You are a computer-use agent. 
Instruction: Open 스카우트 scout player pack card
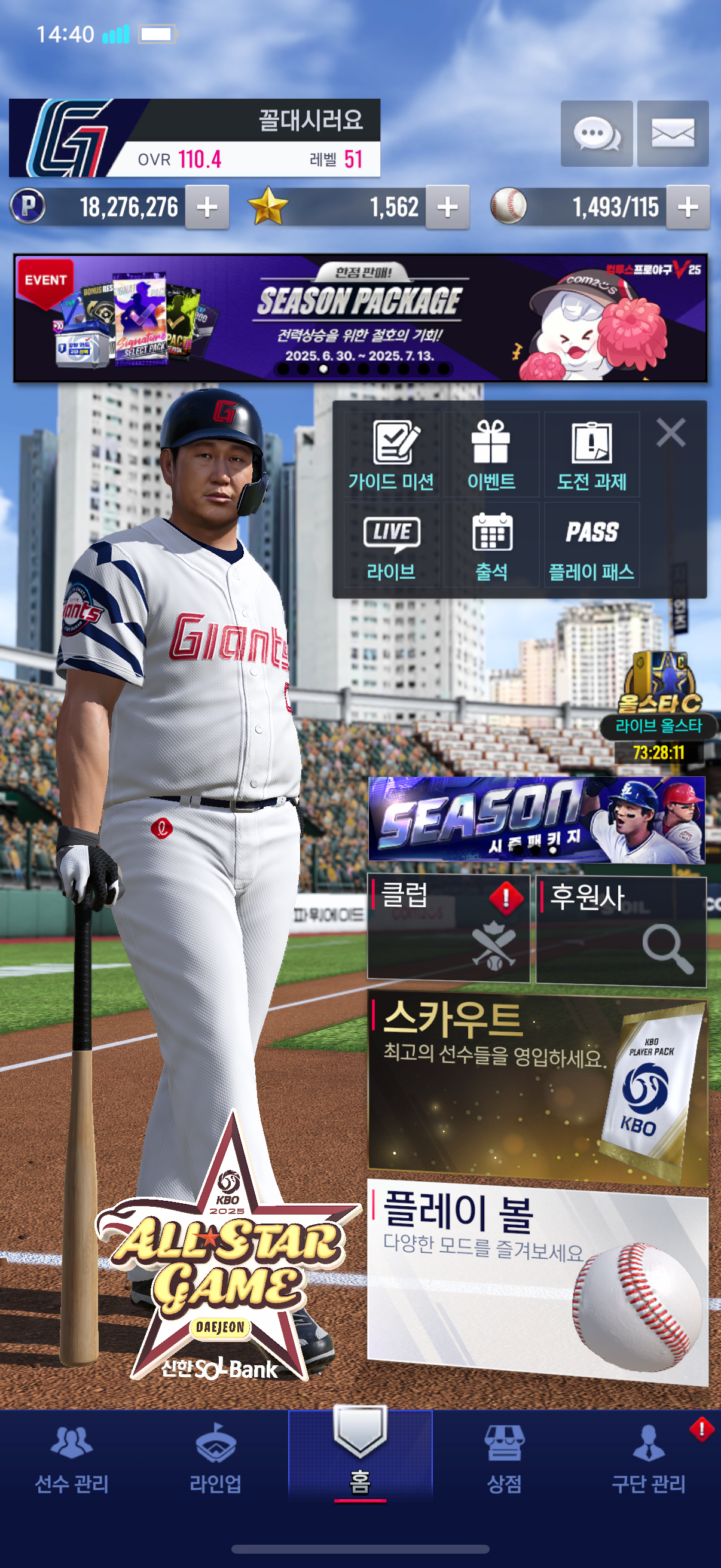538,1089
